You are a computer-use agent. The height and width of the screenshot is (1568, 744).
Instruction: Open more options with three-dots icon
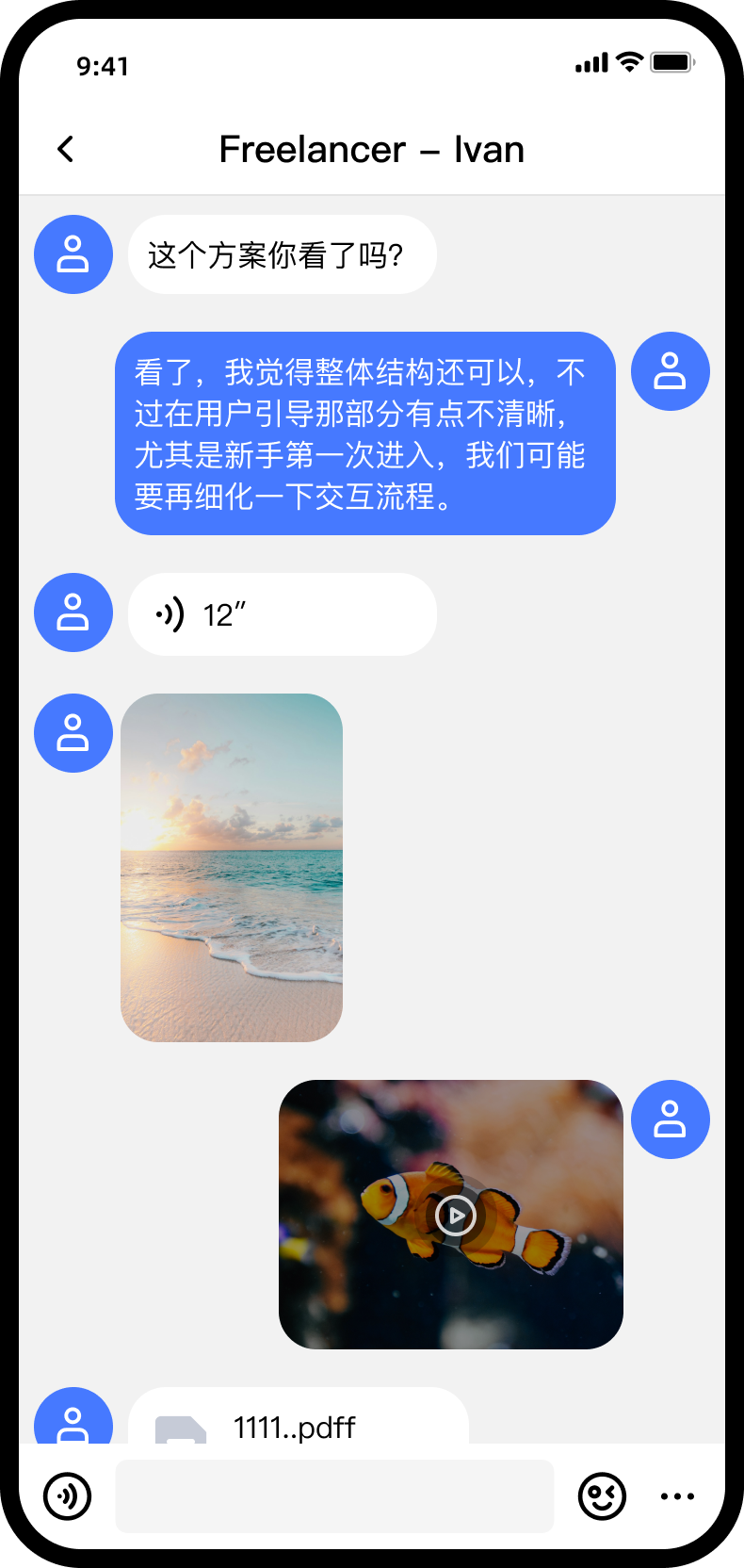(x=677, y=1495)
